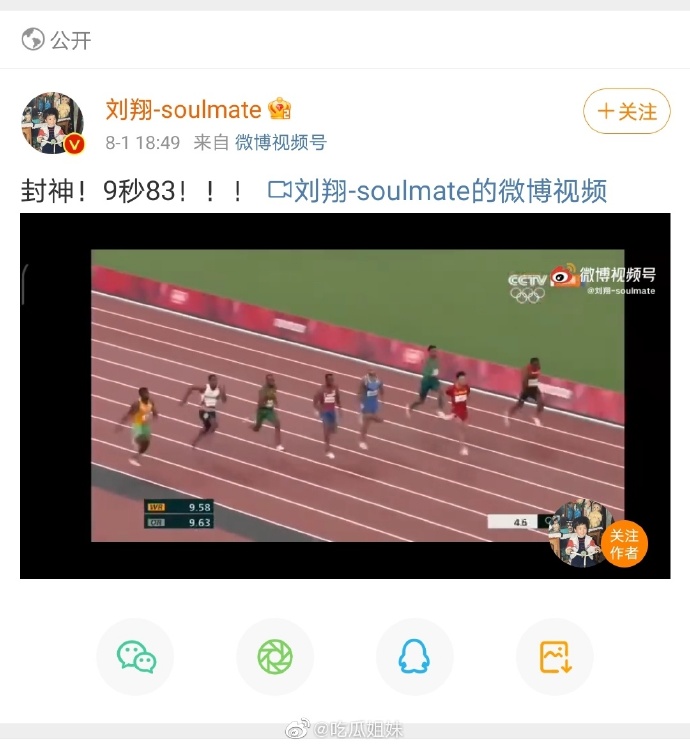Image resolution: width=690 pixels, height=746 pixels.
Task: Open the 刘翔-soulmate的微博视频 link
Action: 438,190
